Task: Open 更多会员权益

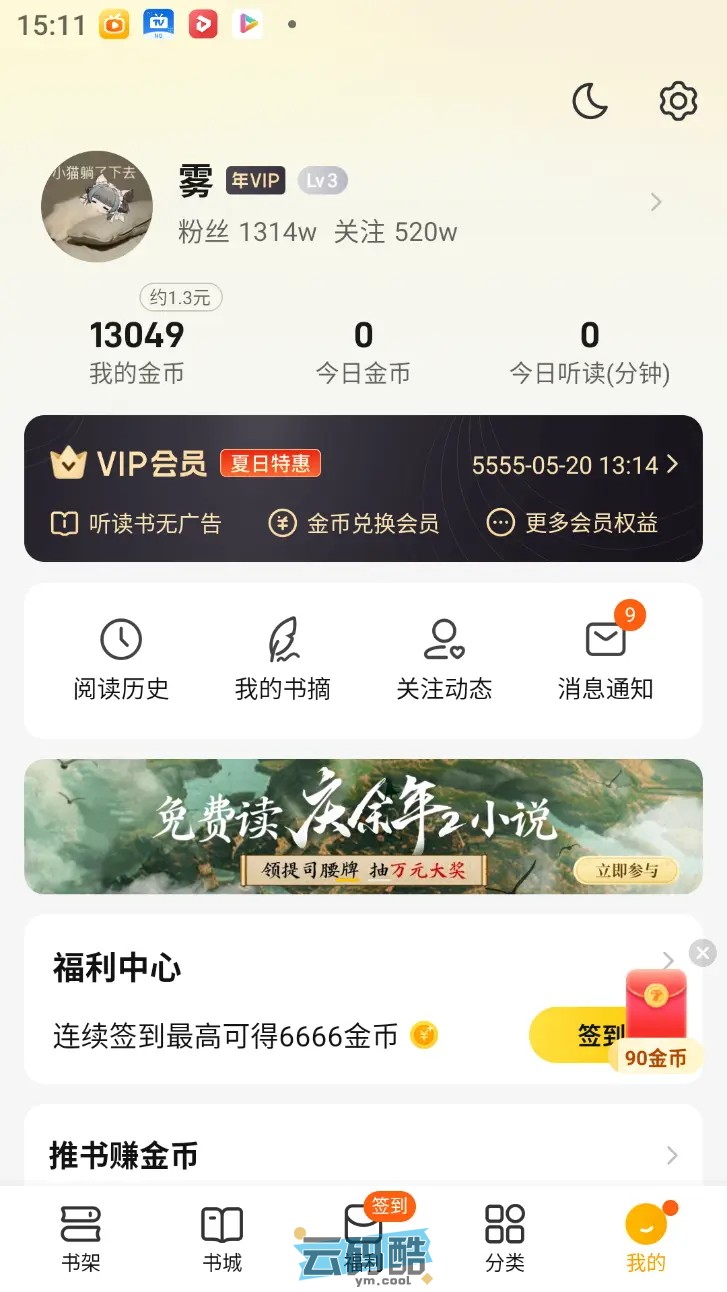Action: point(572,523)
